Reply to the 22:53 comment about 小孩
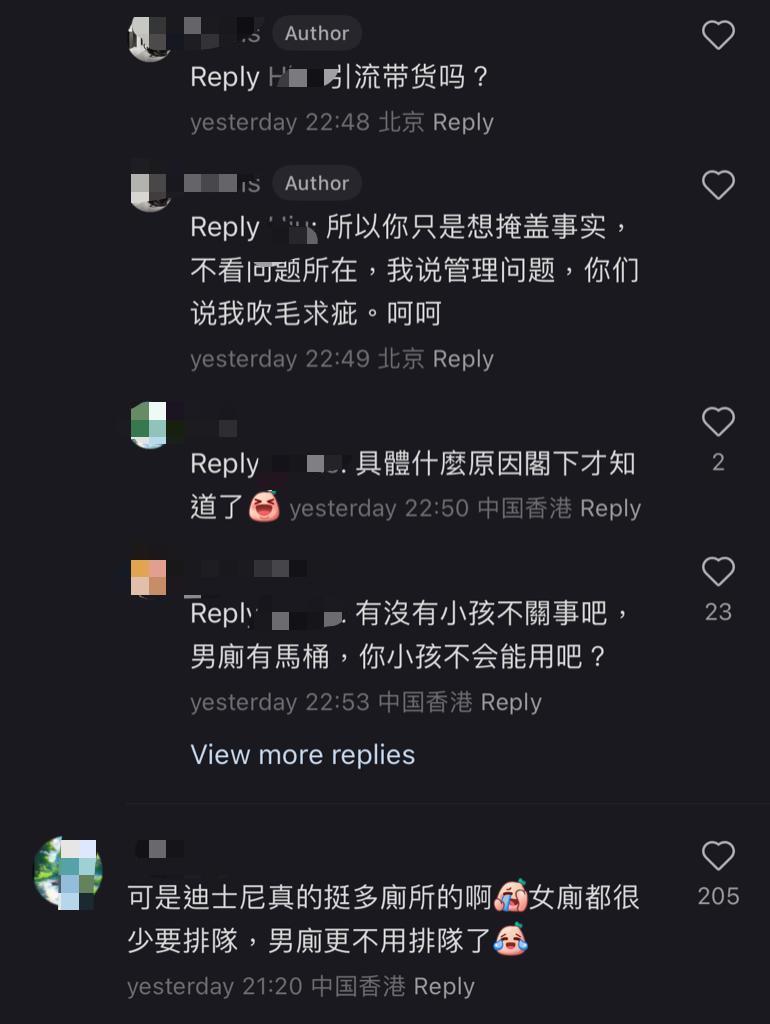The image size is (770, 1024). [511, 702]
